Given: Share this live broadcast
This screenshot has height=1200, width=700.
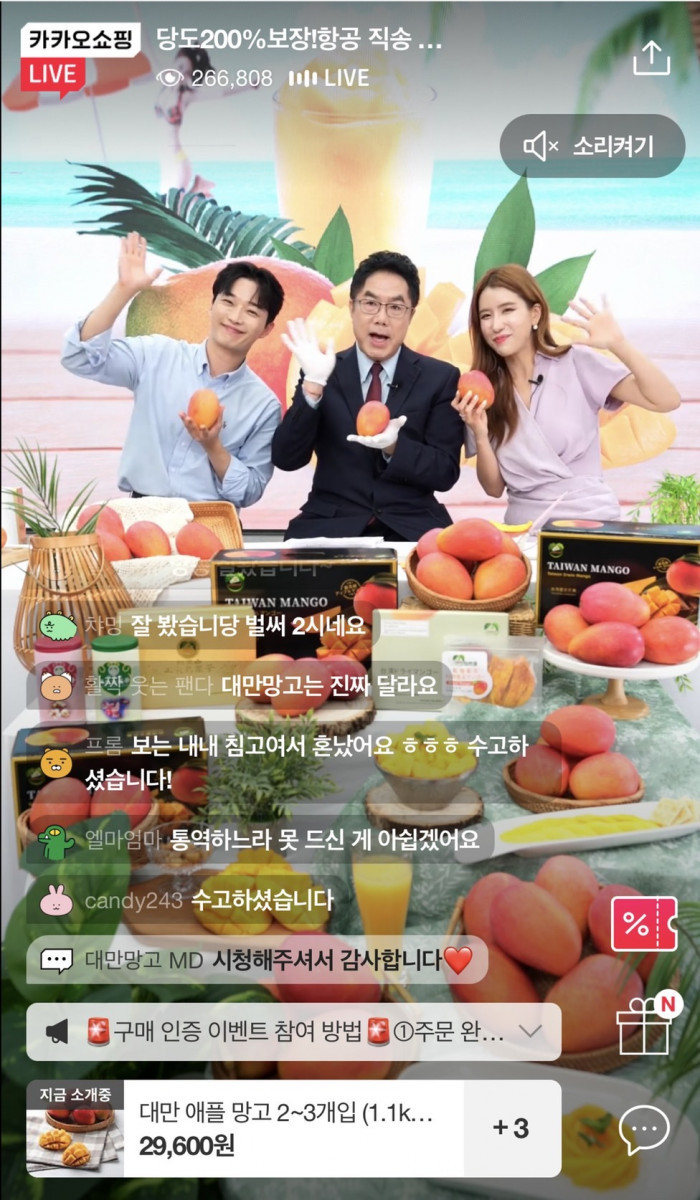Looking at the screenshot, I should coord(652,57).
